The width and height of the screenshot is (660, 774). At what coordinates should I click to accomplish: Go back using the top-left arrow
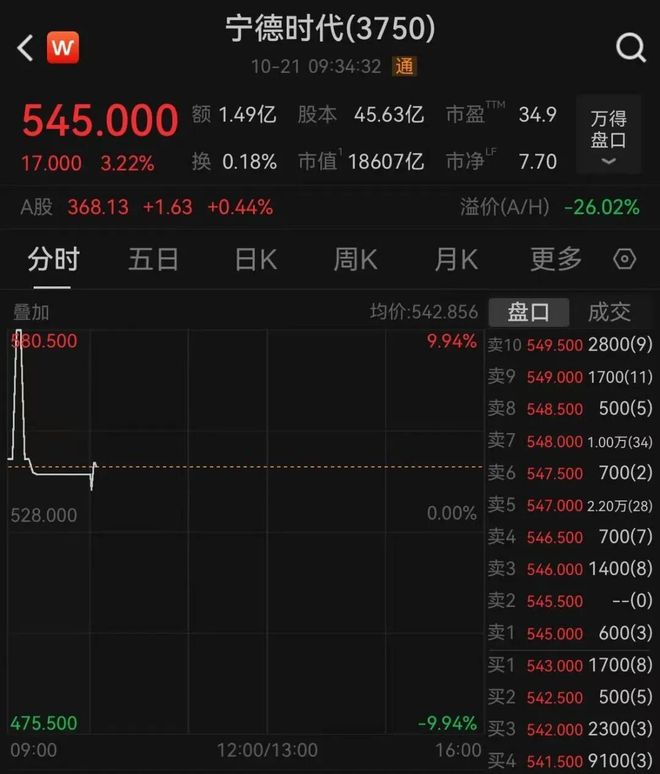[x=26, y=47]
